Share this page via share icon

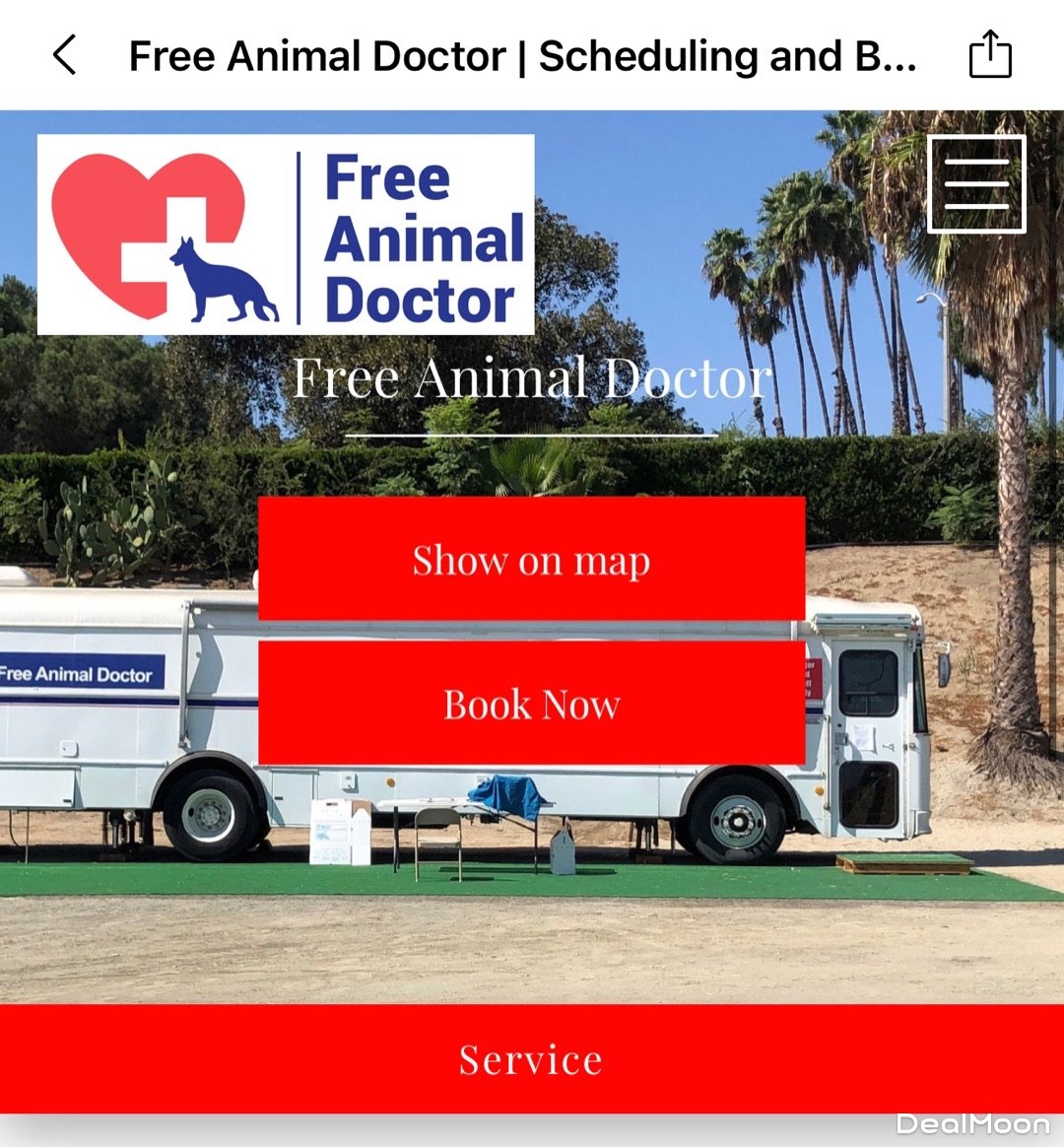tap(989, 55)
